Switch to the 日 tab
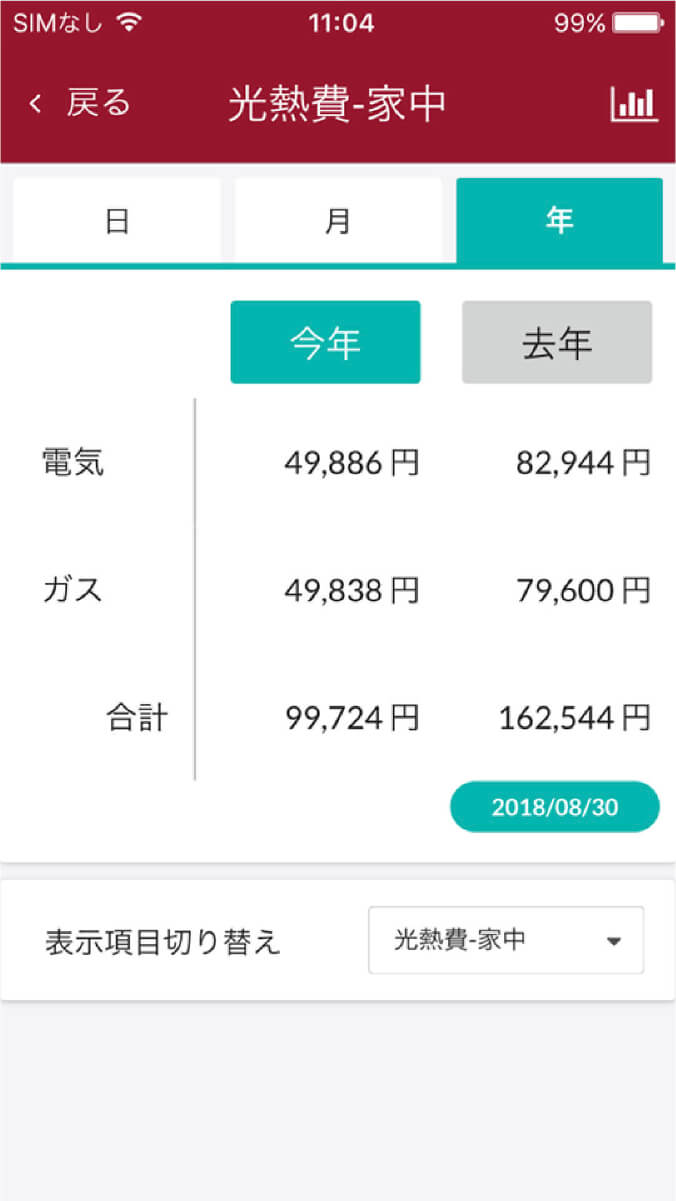676x1201 pixels. click(117, 221)
